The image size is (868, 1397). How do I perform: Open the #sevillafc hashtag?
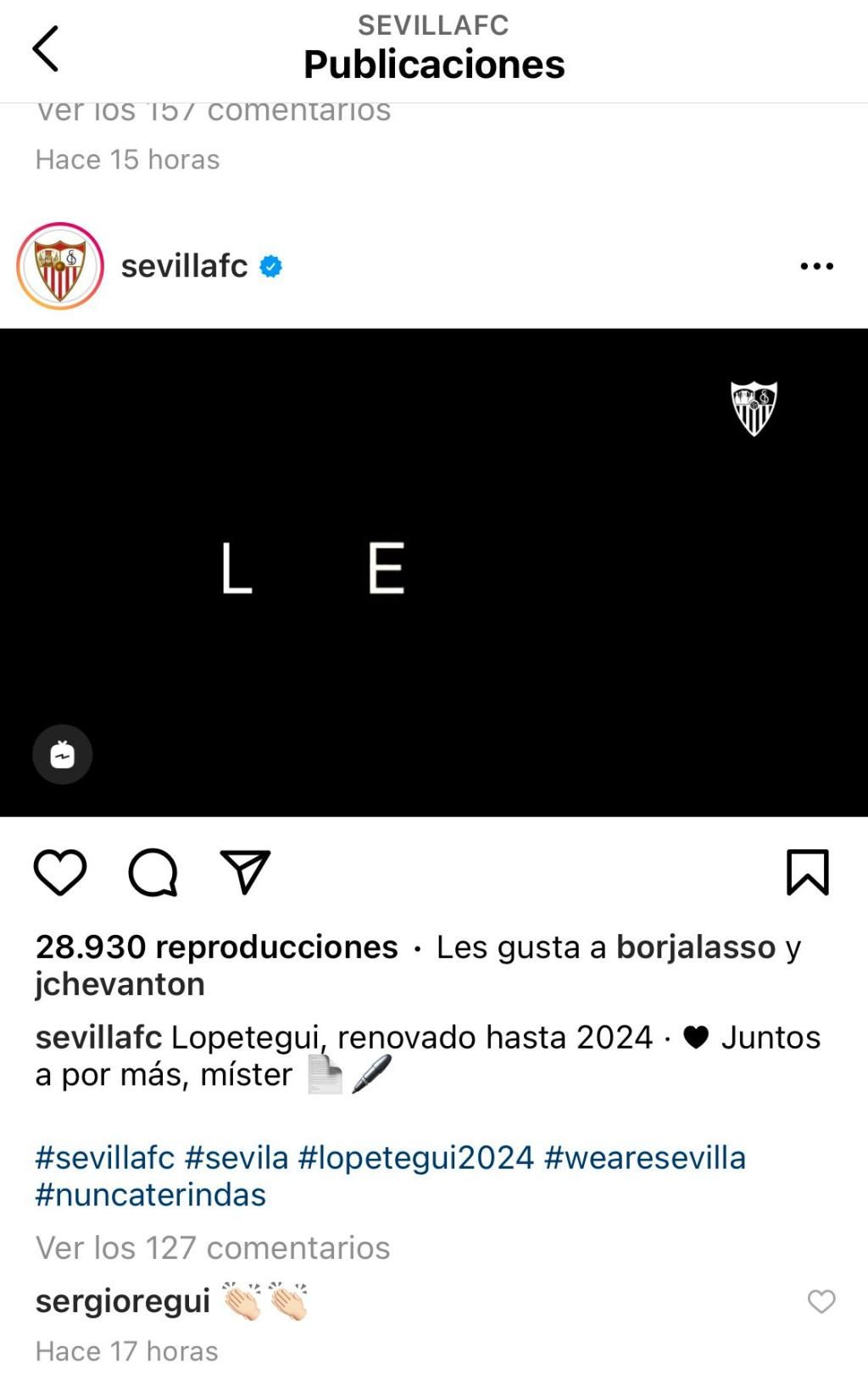point(105,1158)
